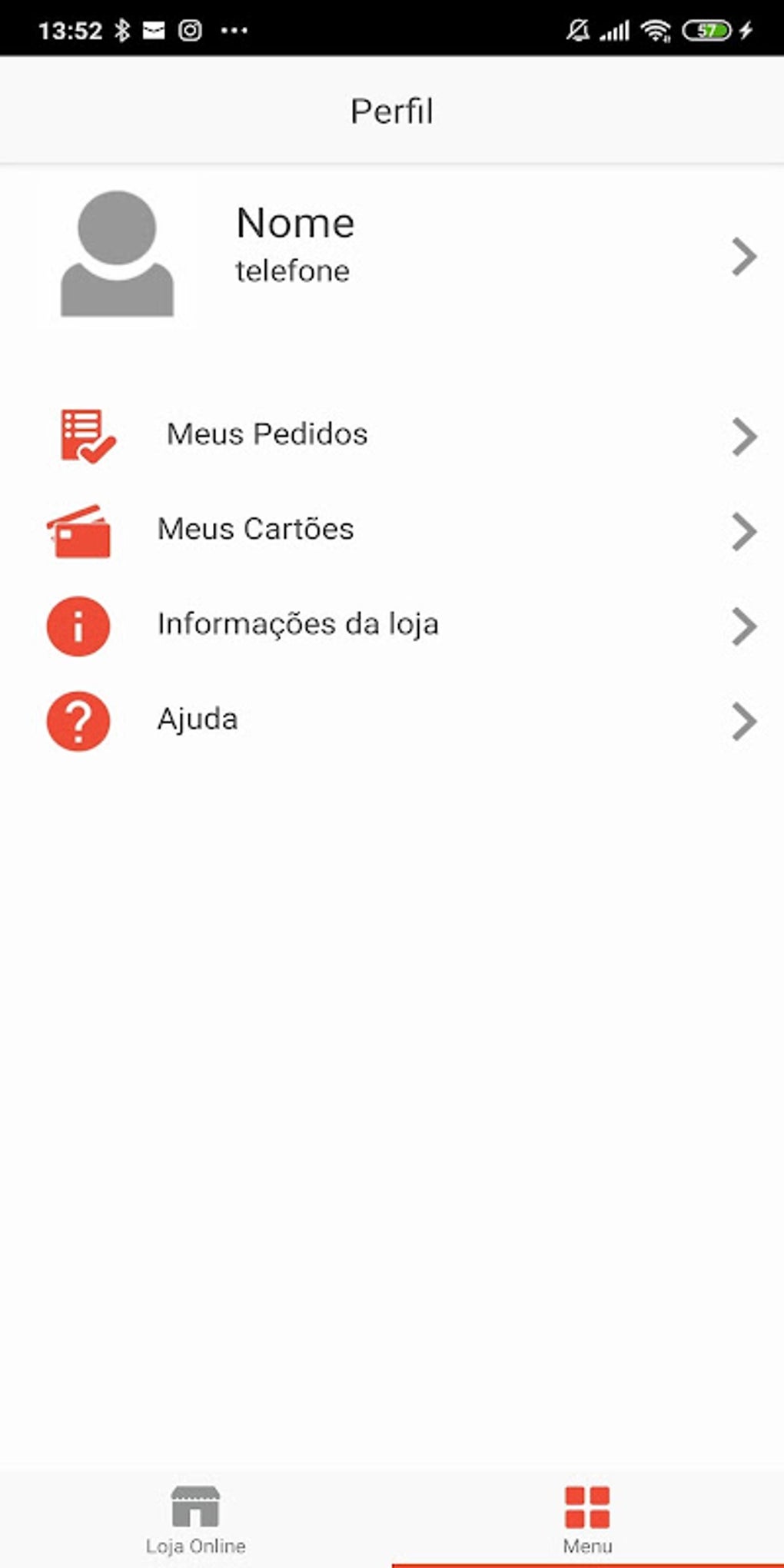Switch to the Loja Online tab

pyautogui.click(x=196, y=1519)
